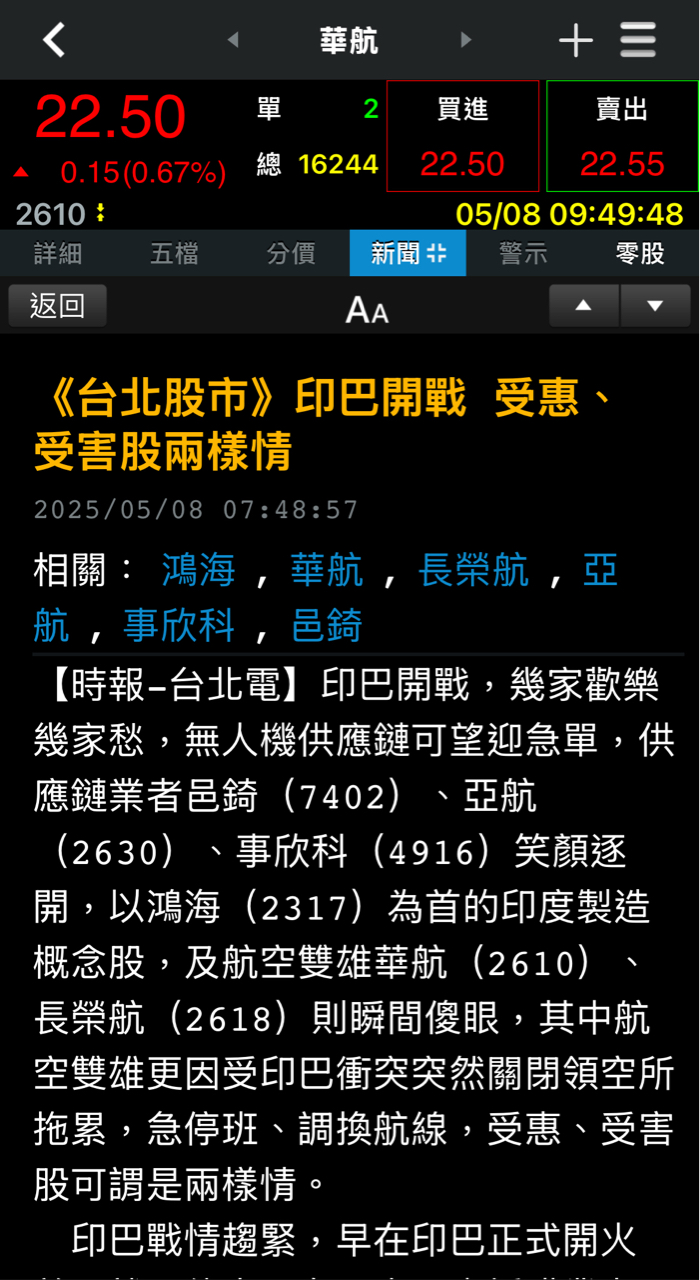The height and width of the screenshot is (1280, 700).
Task: Switch to the 零股 tab
Action: click(x=640, y=254)
